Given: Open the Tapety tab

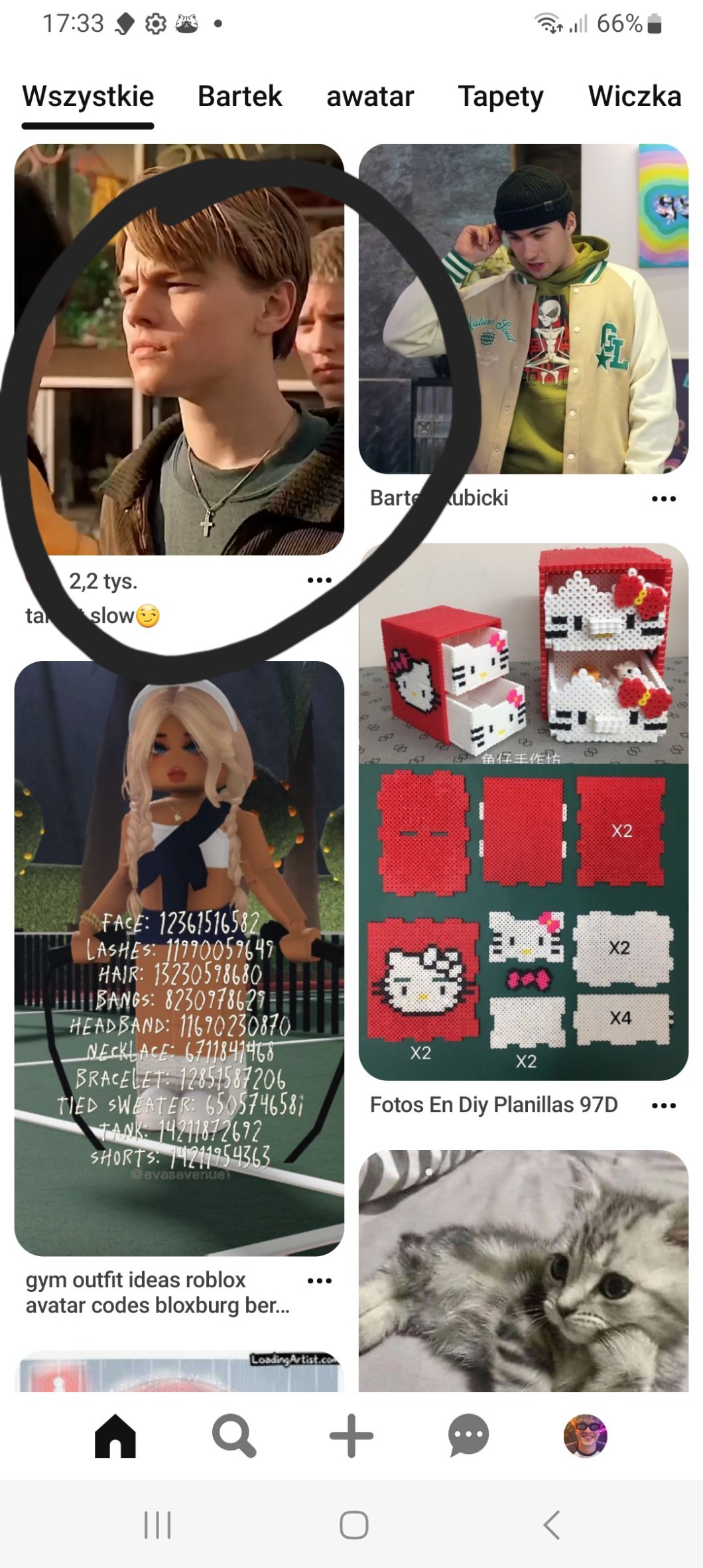Looking at the screenshot, I should coord(501,98).
